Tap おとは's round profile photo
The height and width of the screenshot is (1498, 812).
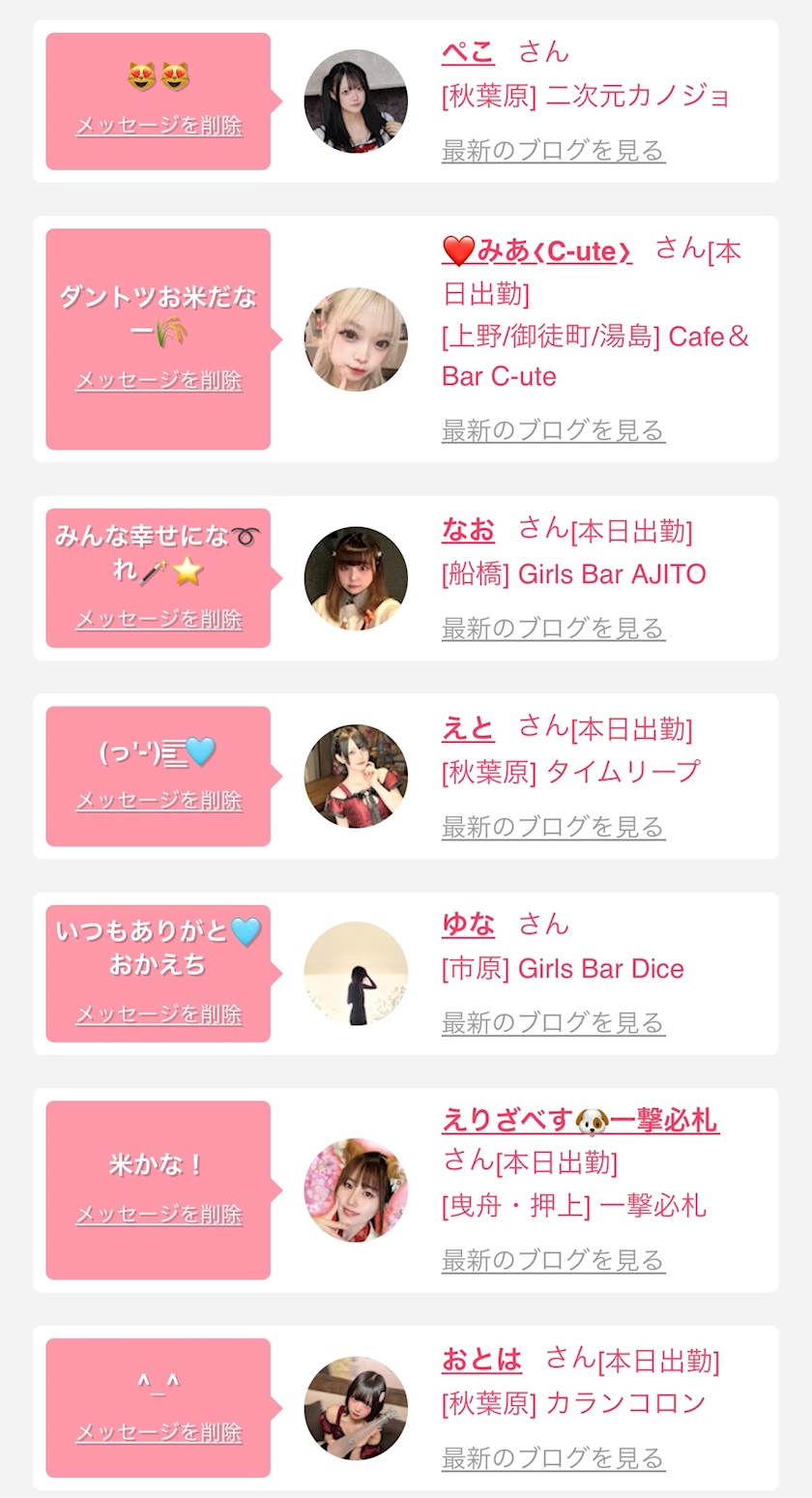coord(356,1408)
